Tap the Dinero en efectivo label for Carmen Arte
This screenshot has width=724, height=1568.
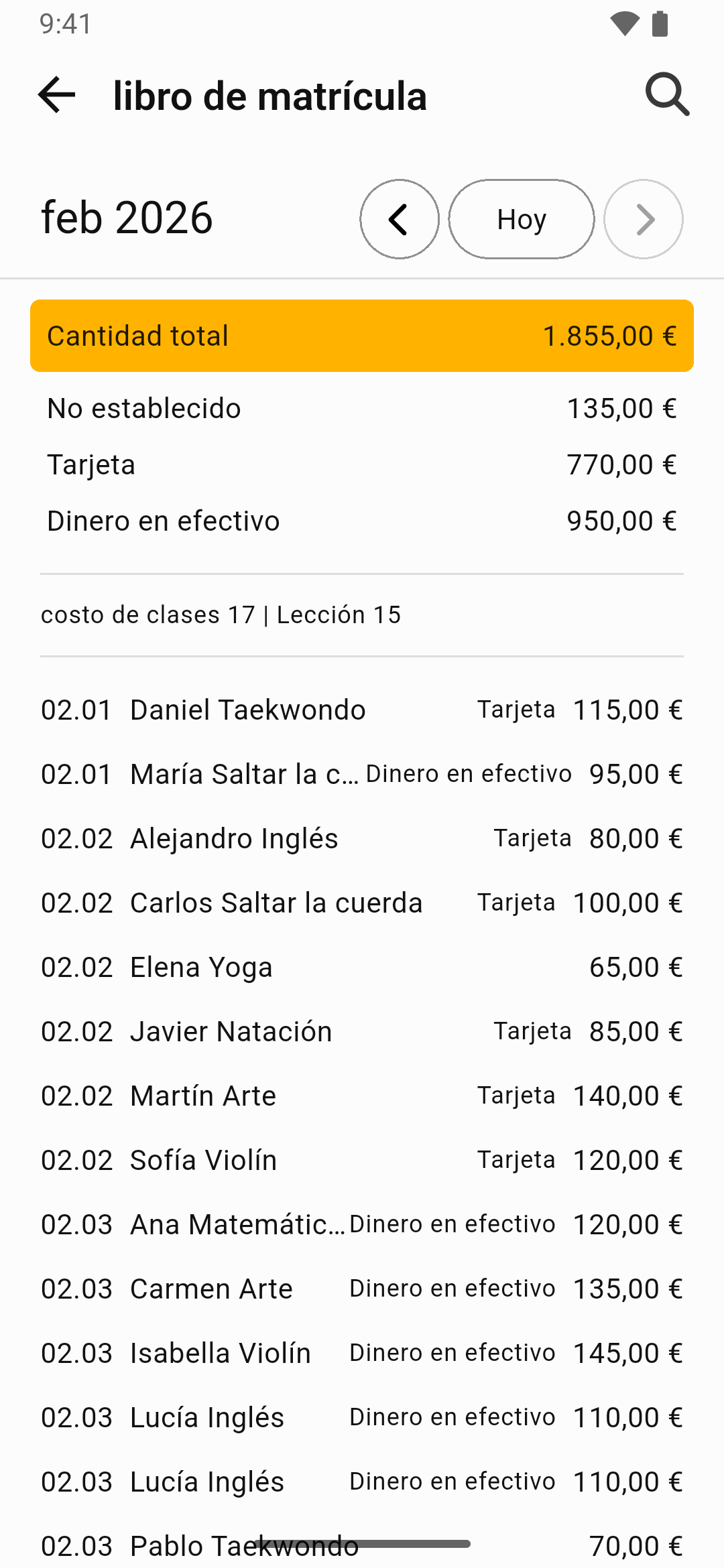pyautogui.click(x=451, y=1288)
